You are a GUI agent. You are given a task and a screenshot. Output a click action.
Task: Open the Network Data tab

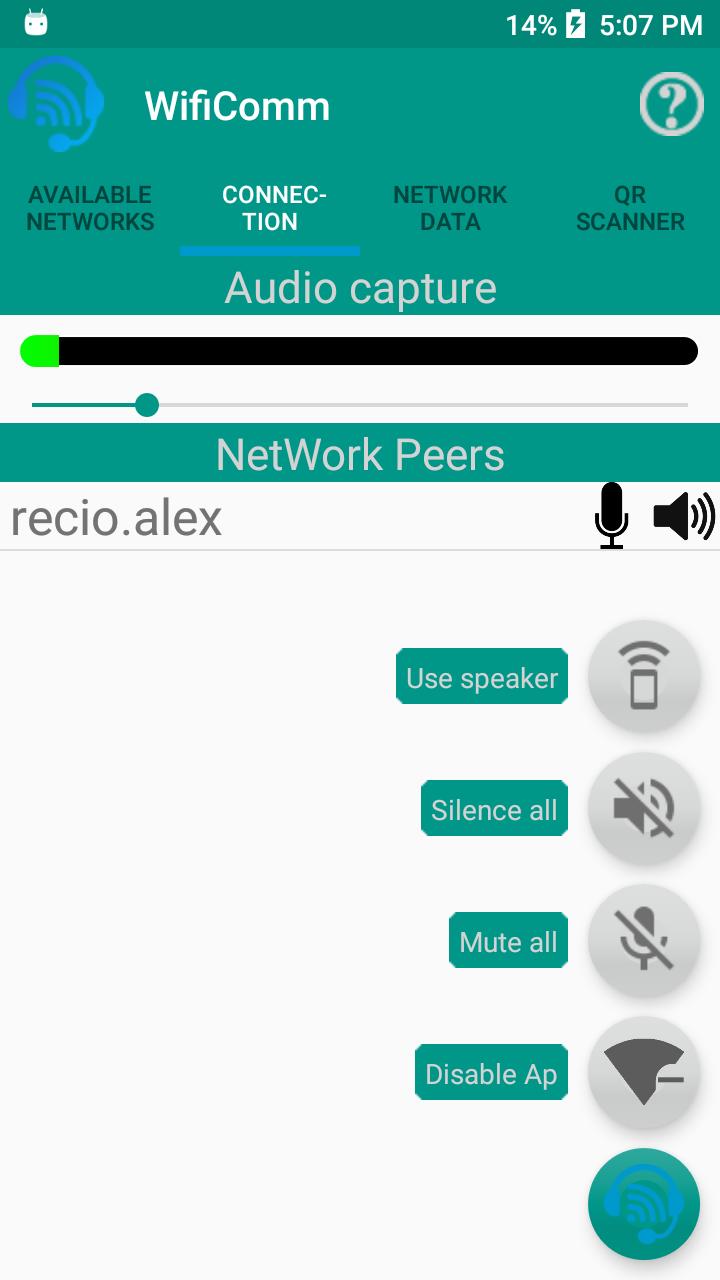pyautogui.click(x=450, y=208)
